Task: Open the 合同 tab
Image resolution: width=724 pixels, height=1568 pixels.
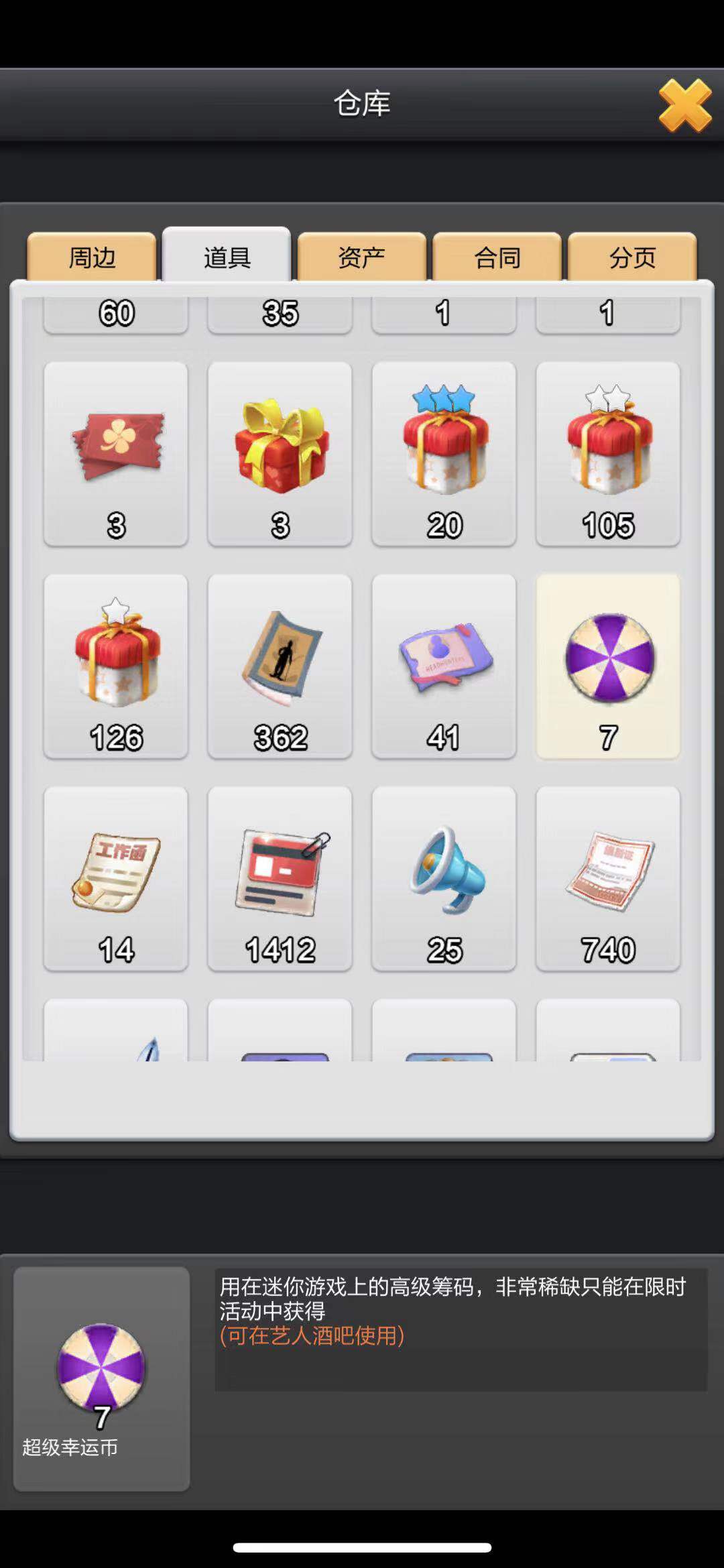Action: 497,257
